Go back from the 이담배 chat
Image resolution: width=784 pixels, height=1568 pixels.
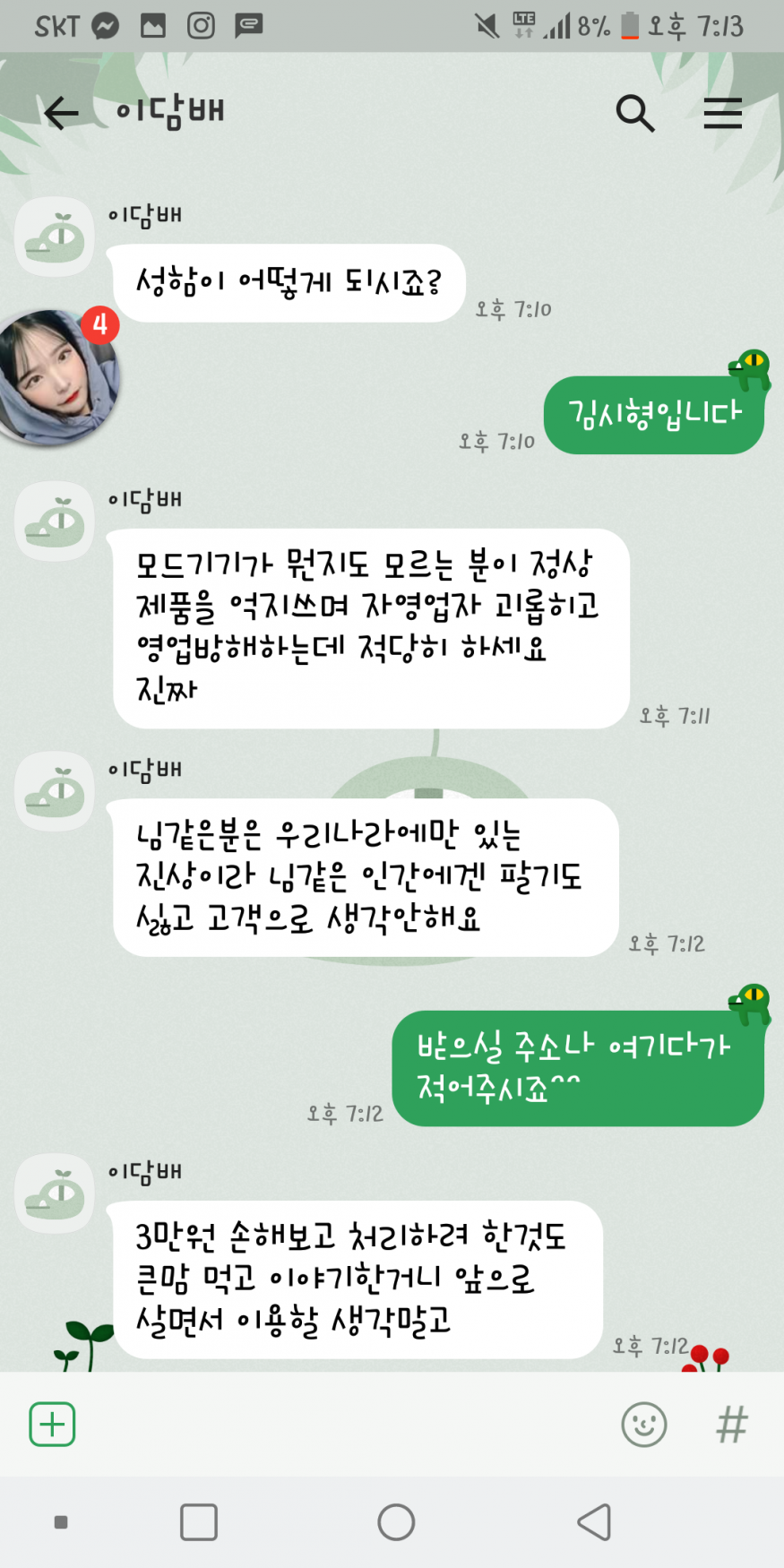[61, 113]
